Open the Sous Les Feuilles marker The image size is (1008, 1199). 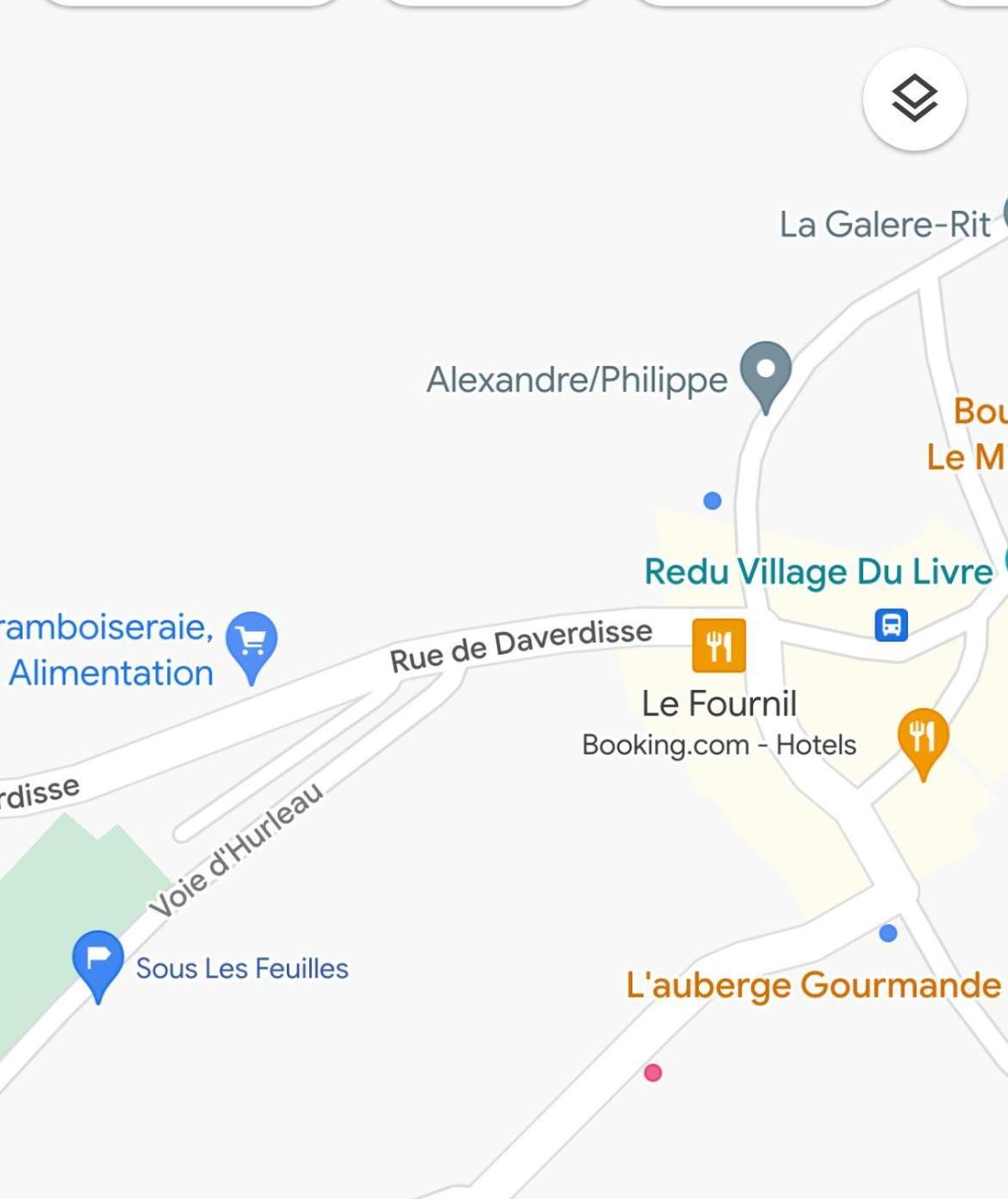[x=98, y=960]
